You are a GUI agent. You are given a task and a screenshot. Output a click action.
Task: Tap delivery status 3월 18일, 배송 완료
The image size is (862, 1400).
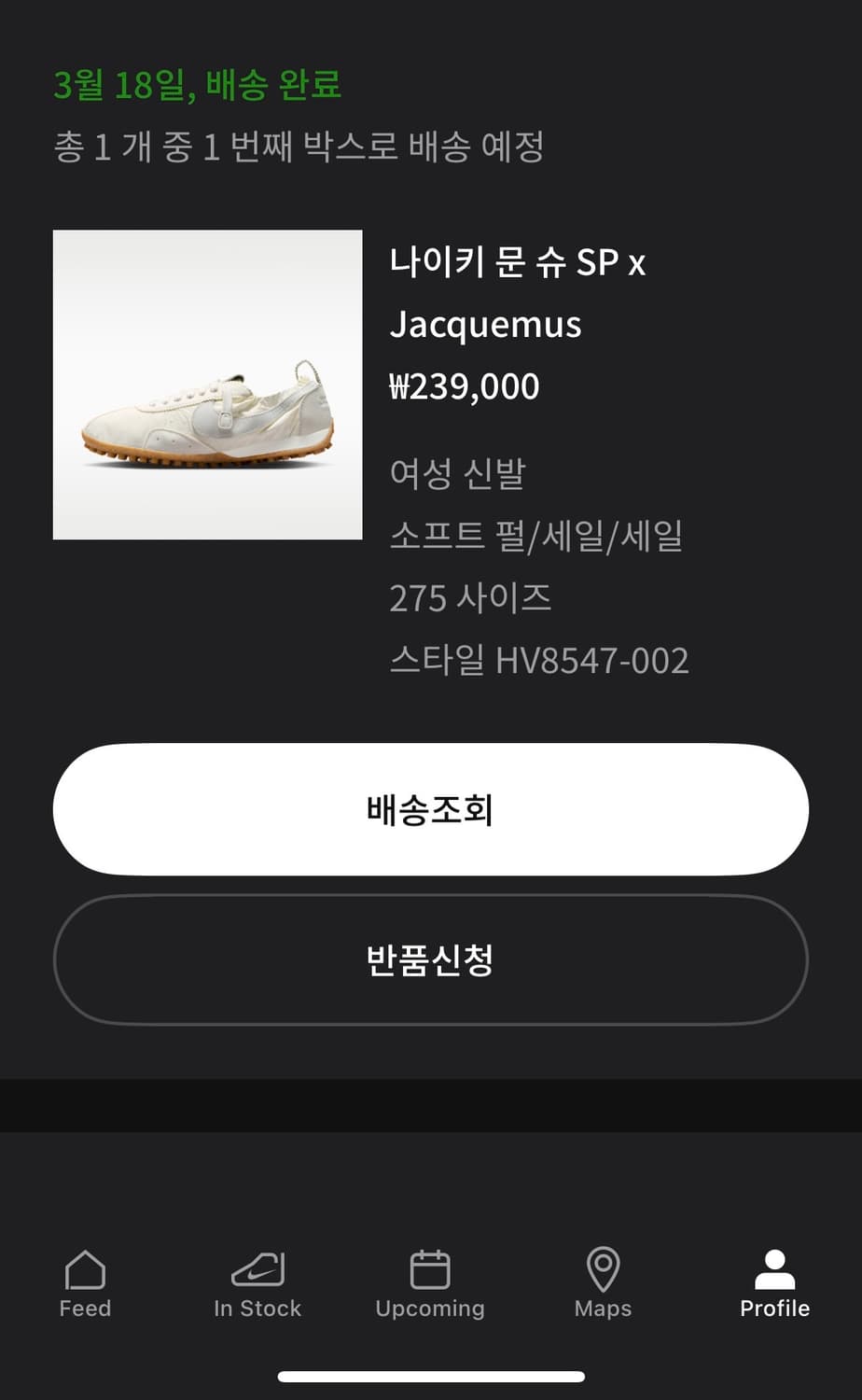(199, 87)
